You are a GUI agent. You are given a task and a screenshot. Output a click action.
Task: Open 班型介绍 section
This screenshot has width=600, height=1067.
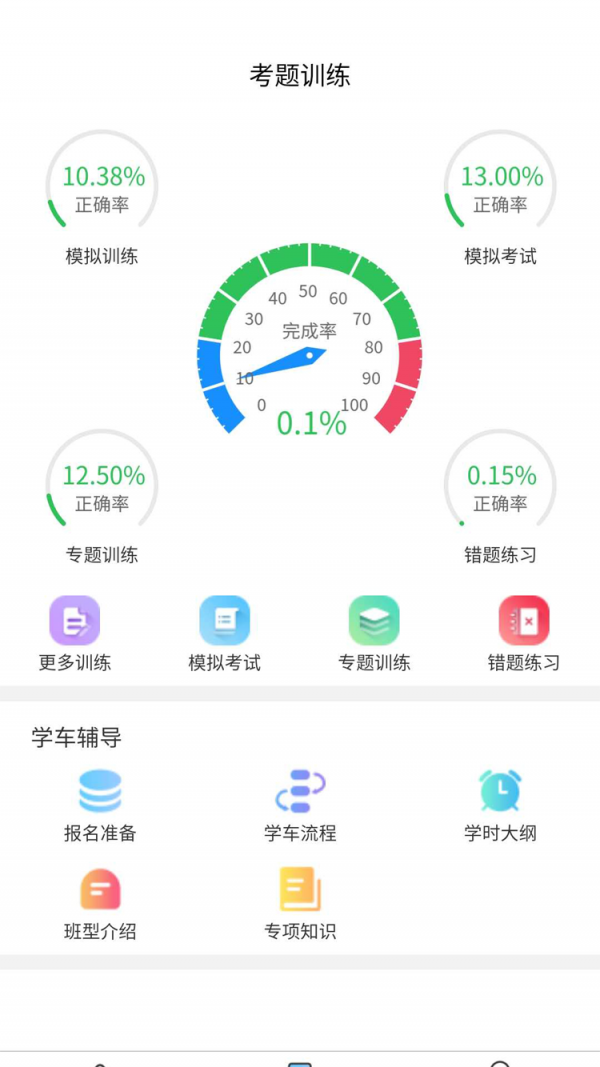[100, 890]
